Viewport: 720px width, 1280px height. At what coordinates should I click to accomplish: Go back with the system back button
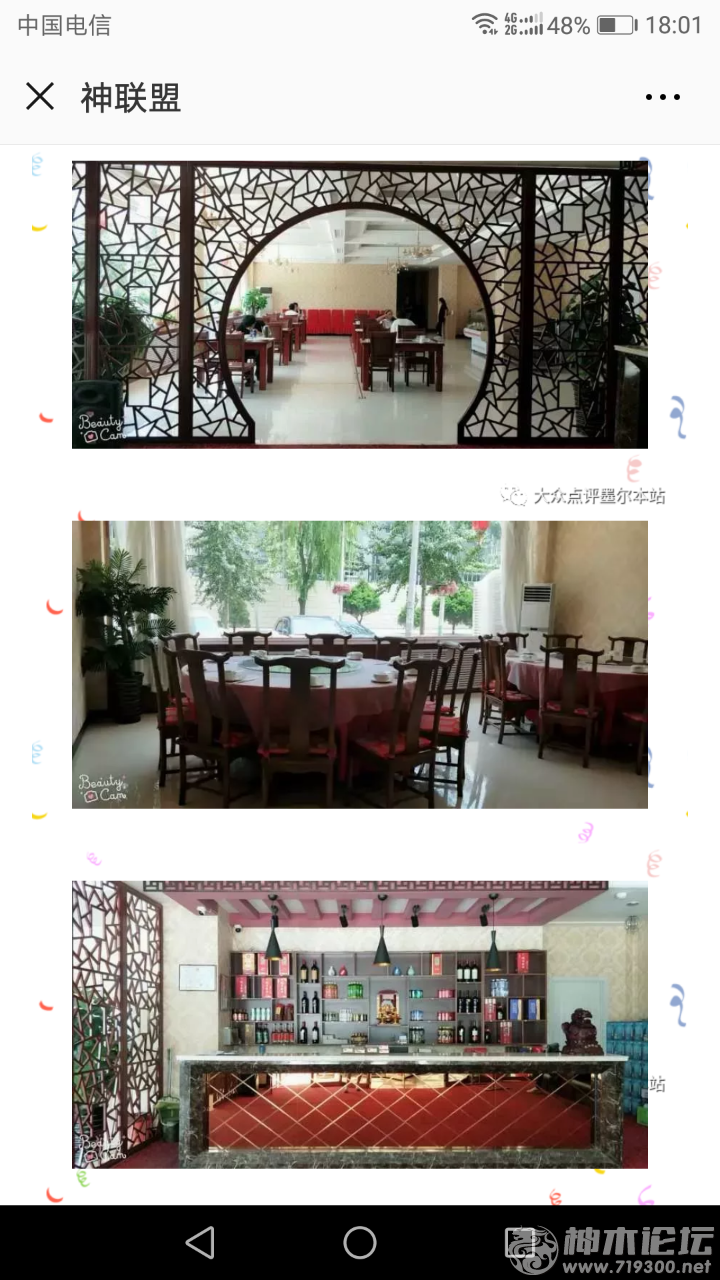pos(200,1242)
